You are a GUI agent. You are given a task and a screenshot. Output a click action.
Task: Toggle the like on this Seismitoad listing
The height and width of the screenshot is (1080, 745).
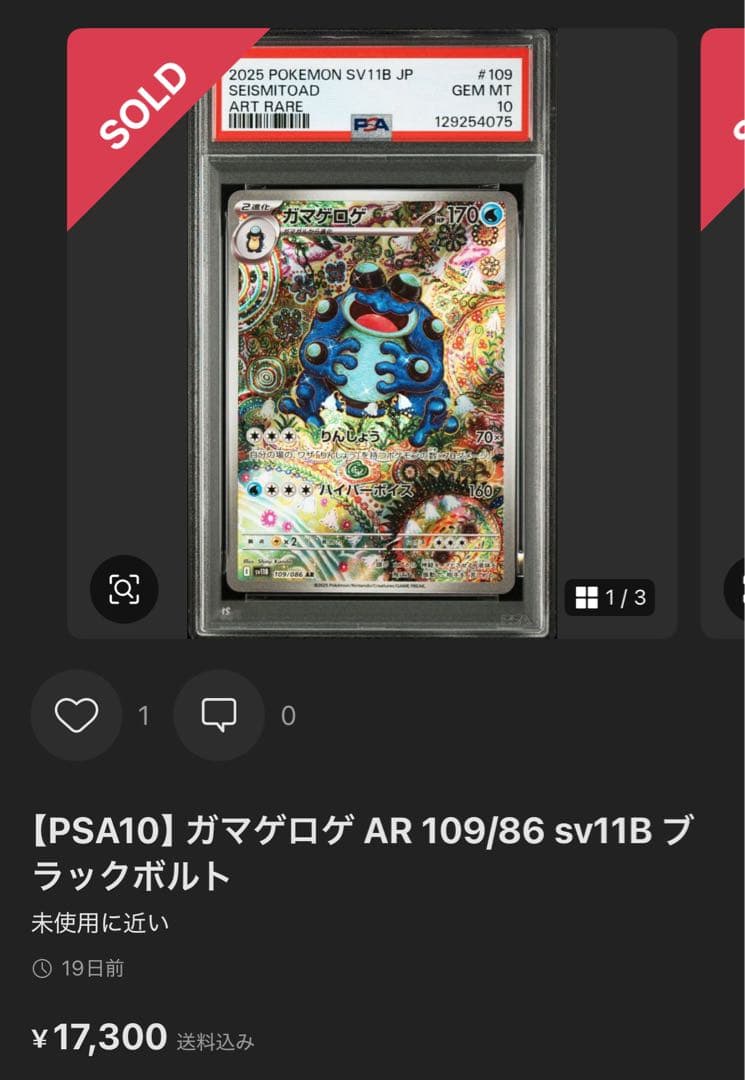(75, 715)
